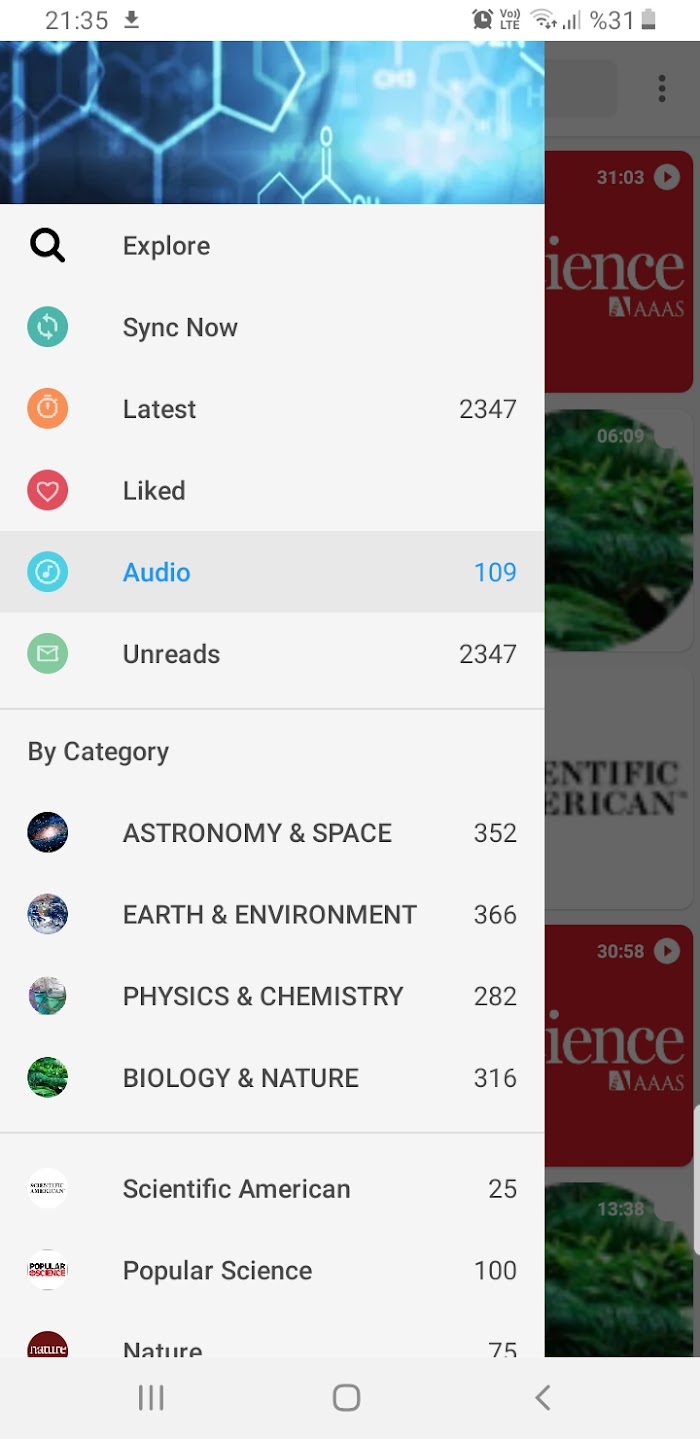The height and width of the screenshot is (1439, 700).
Task: Show Liked articles
Action: pyautogui.click(x=272, y=491)
